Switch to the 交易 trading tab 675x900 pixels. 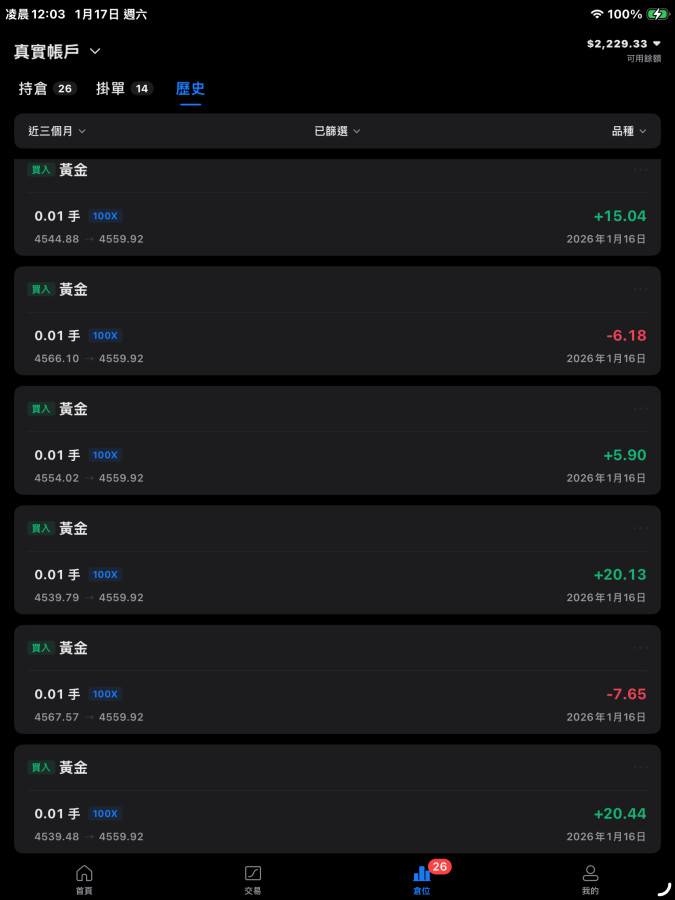click(x=253, y=879)
